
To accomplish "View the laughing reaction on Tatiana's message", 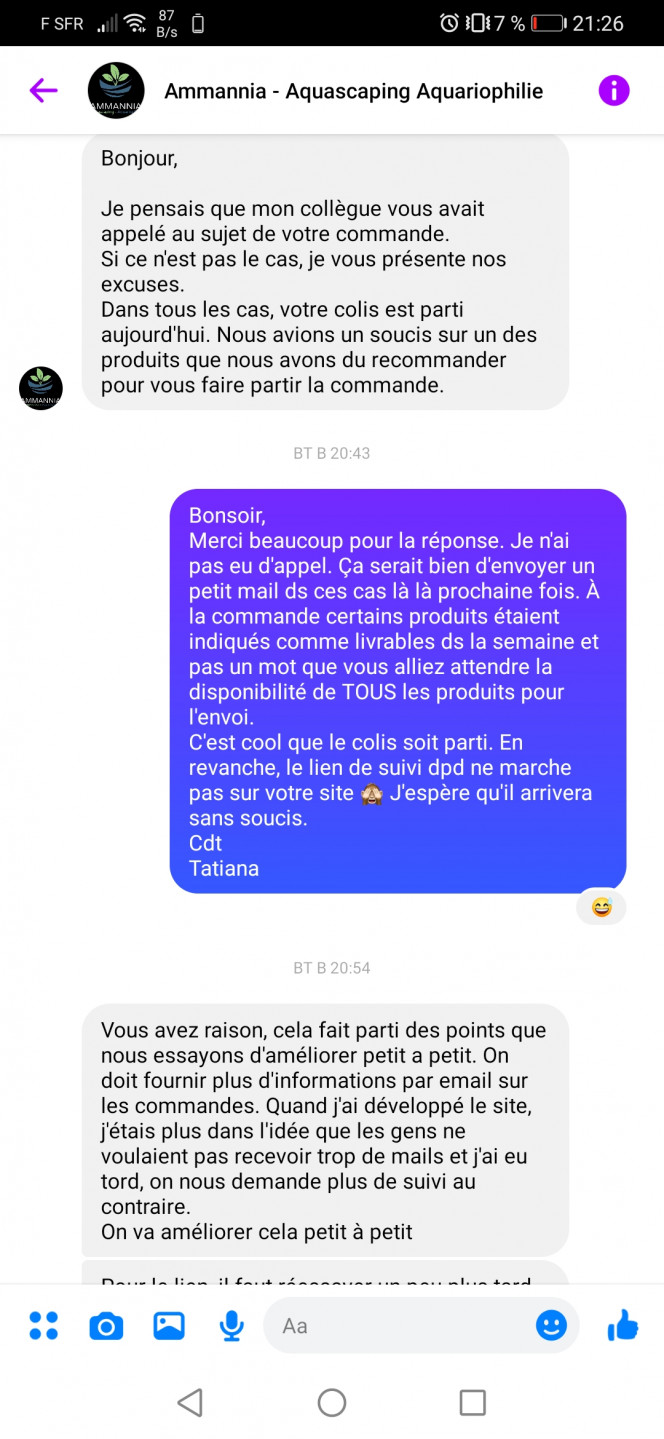I will tap(601, 907).
